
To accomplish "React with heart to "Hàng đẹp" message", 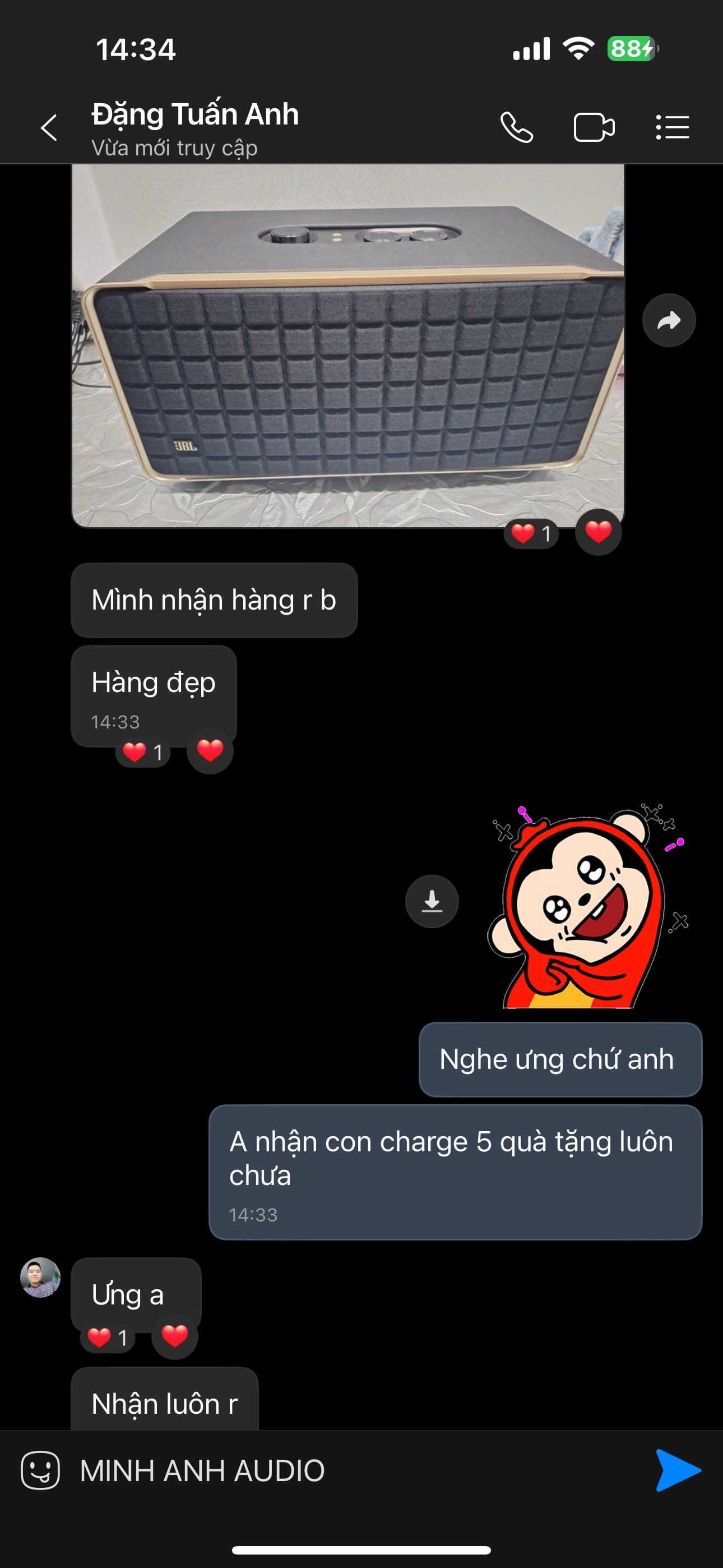I will click(210, 750).
